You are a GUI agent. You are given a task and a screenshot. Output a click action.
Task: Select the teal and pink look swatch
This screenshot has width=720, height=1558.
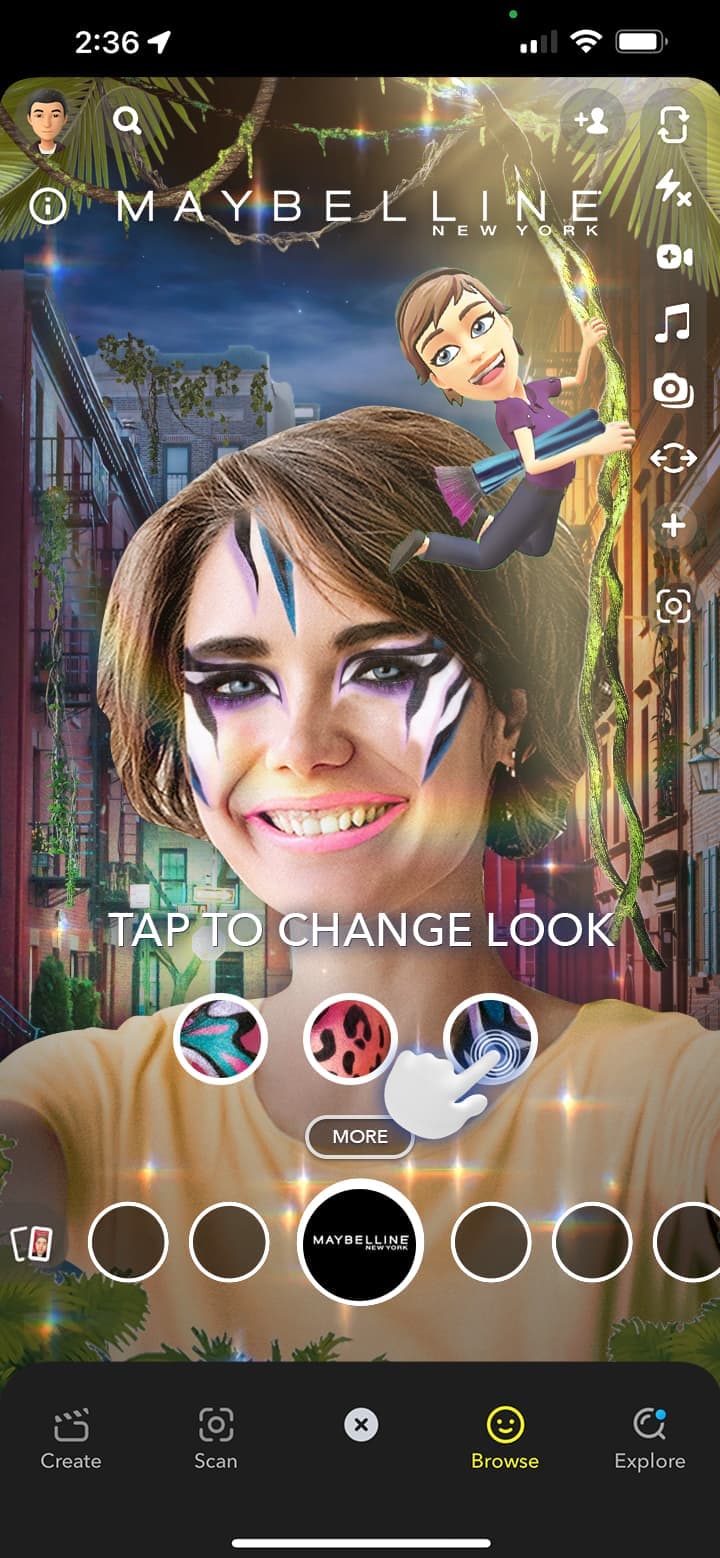220,1038
